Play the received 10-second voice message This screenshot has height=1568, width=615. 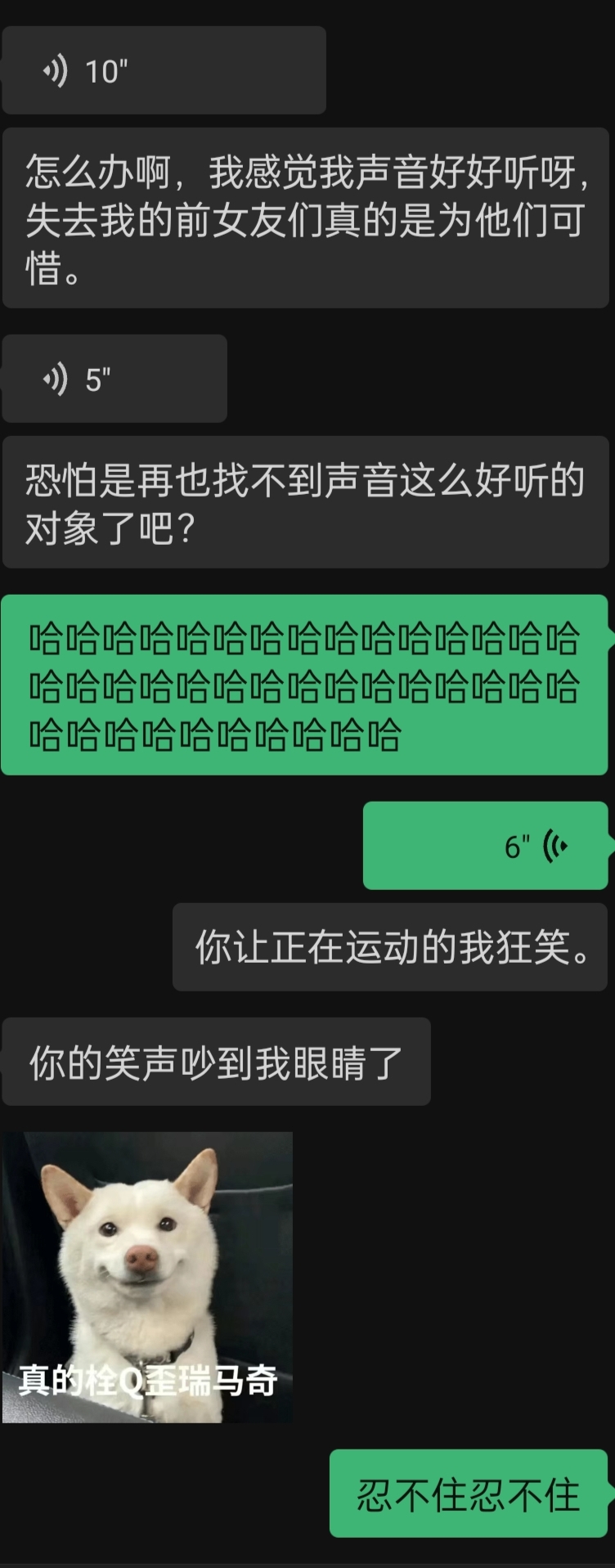point(164,70)
